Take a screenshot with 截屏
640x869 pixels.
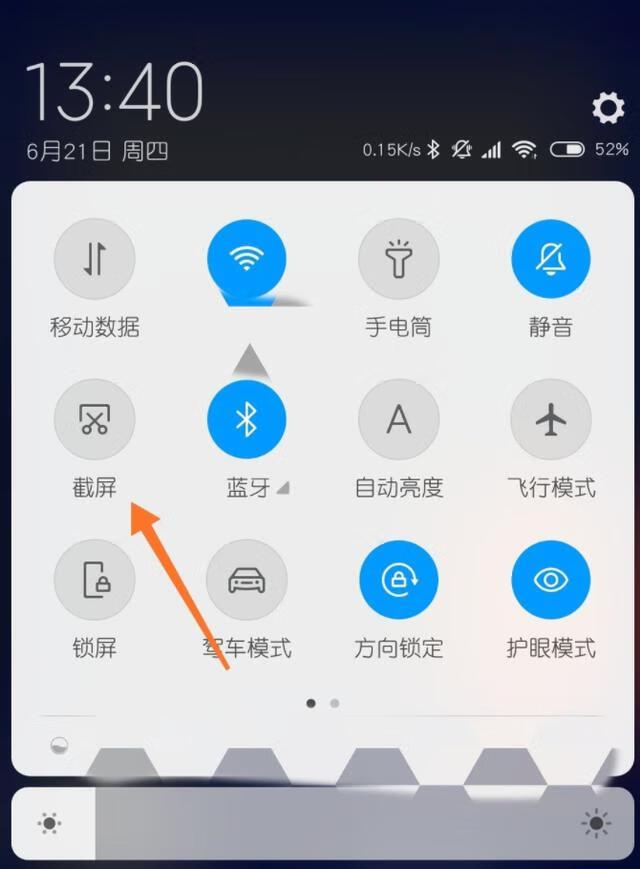pyautogui.click(x=94, y=420)
